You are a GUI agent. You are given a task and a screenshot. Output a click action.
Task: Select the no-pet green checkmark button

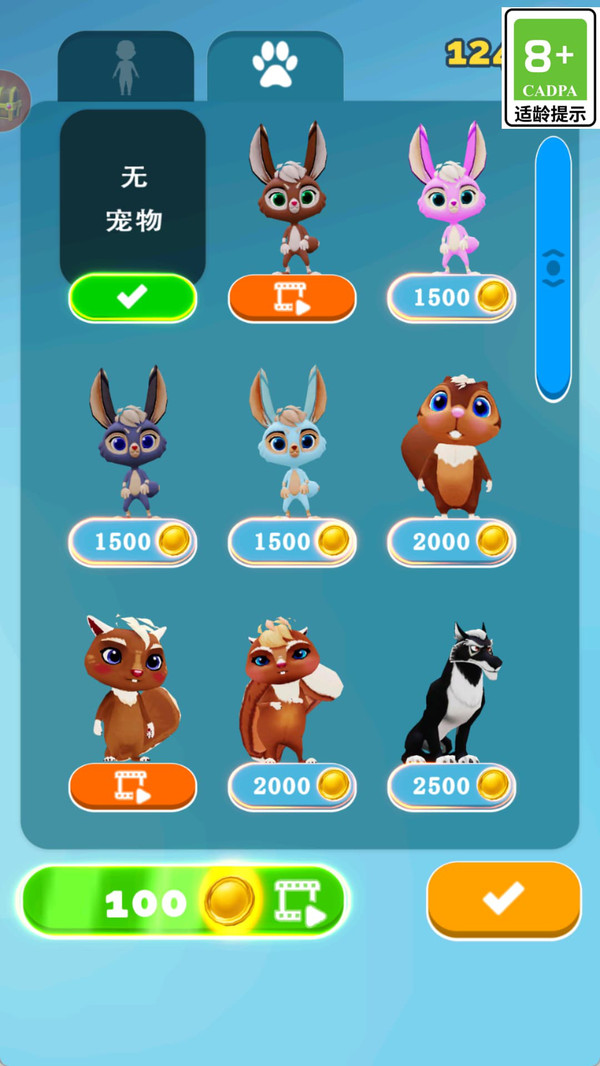[133, 298]
